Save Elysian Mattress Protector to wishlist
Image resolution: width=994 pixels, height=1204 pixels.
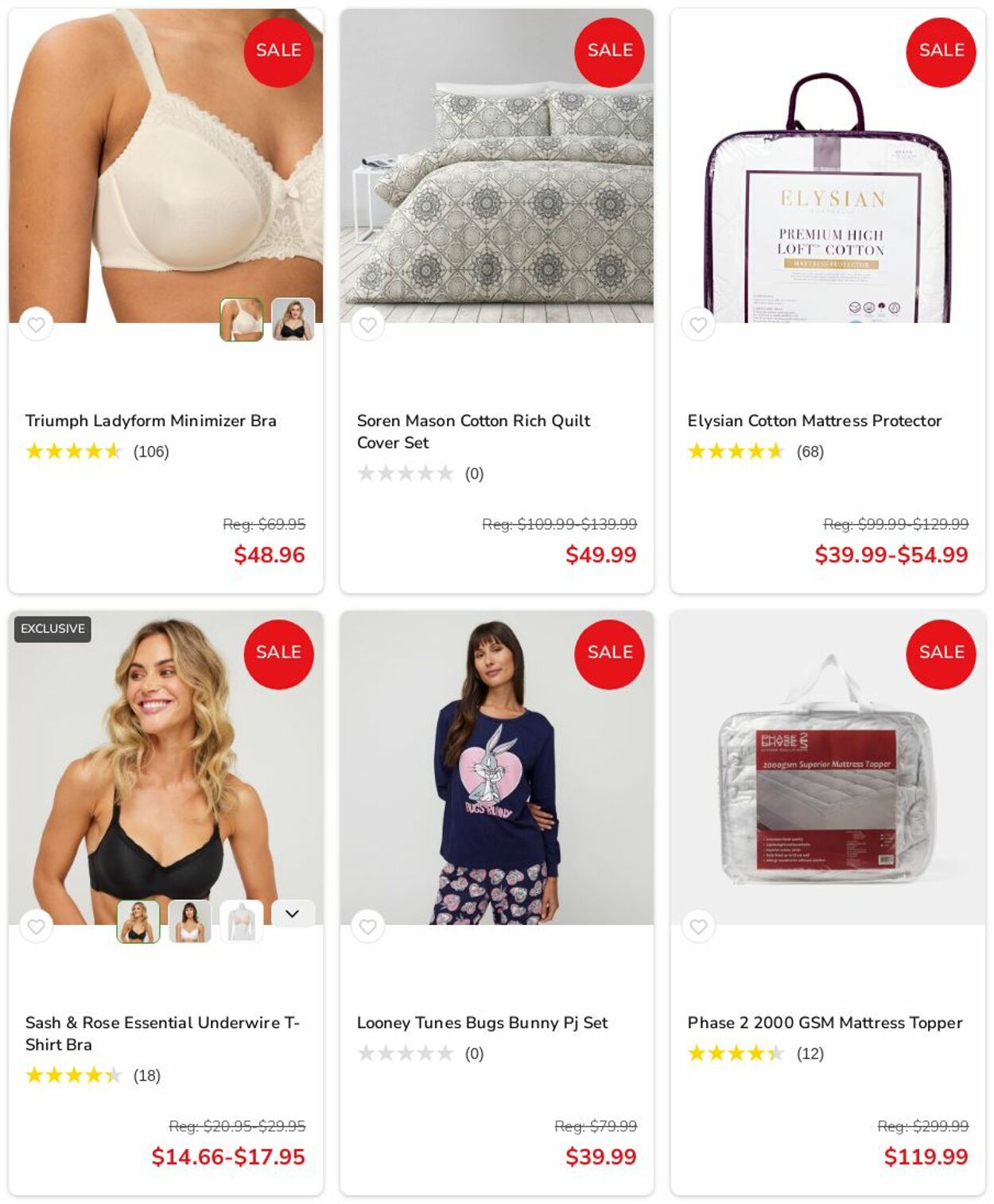(698, 324)
